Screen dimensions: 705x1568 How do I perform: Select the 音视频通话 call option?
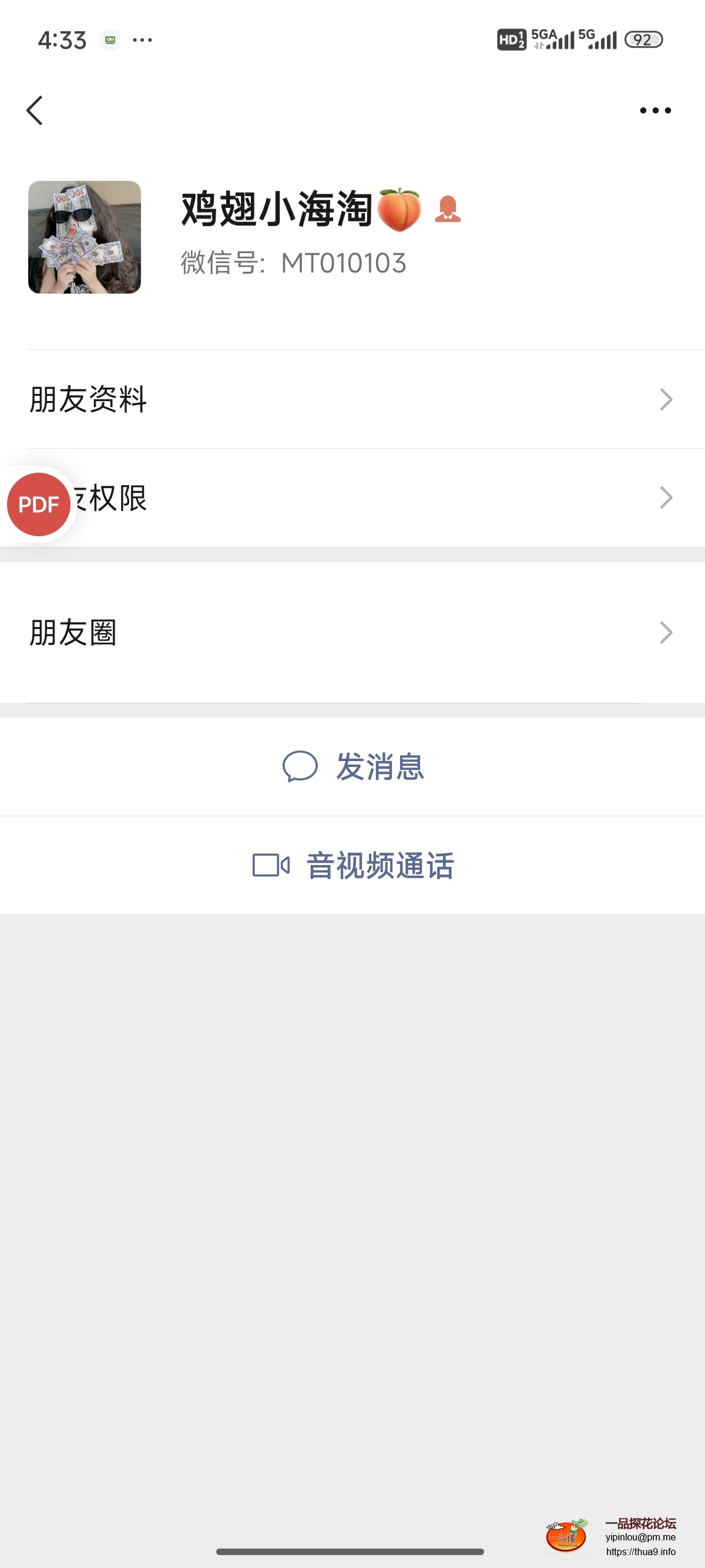click(x=381, y=866)
